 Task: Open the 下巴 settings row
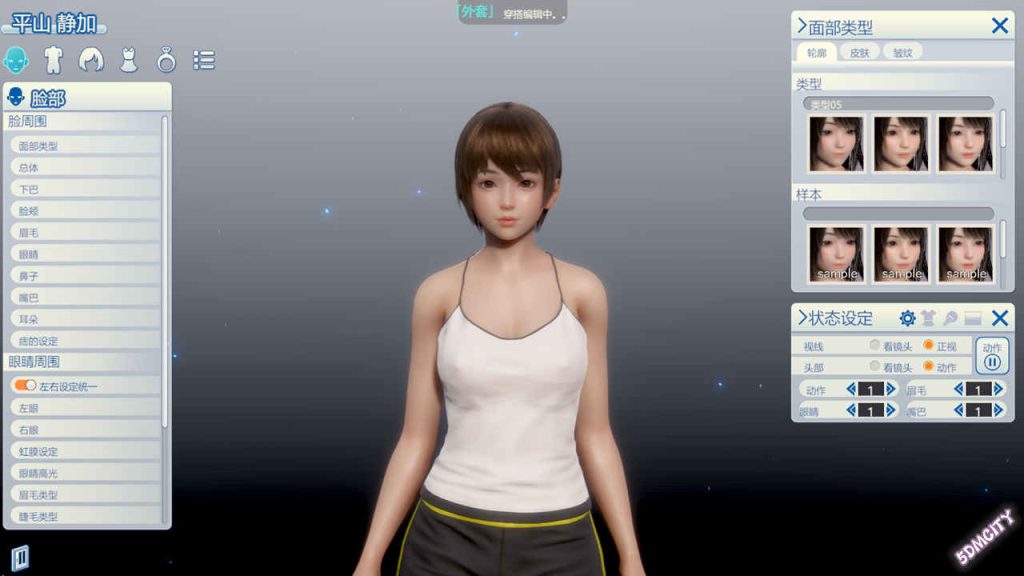(85, 189)
